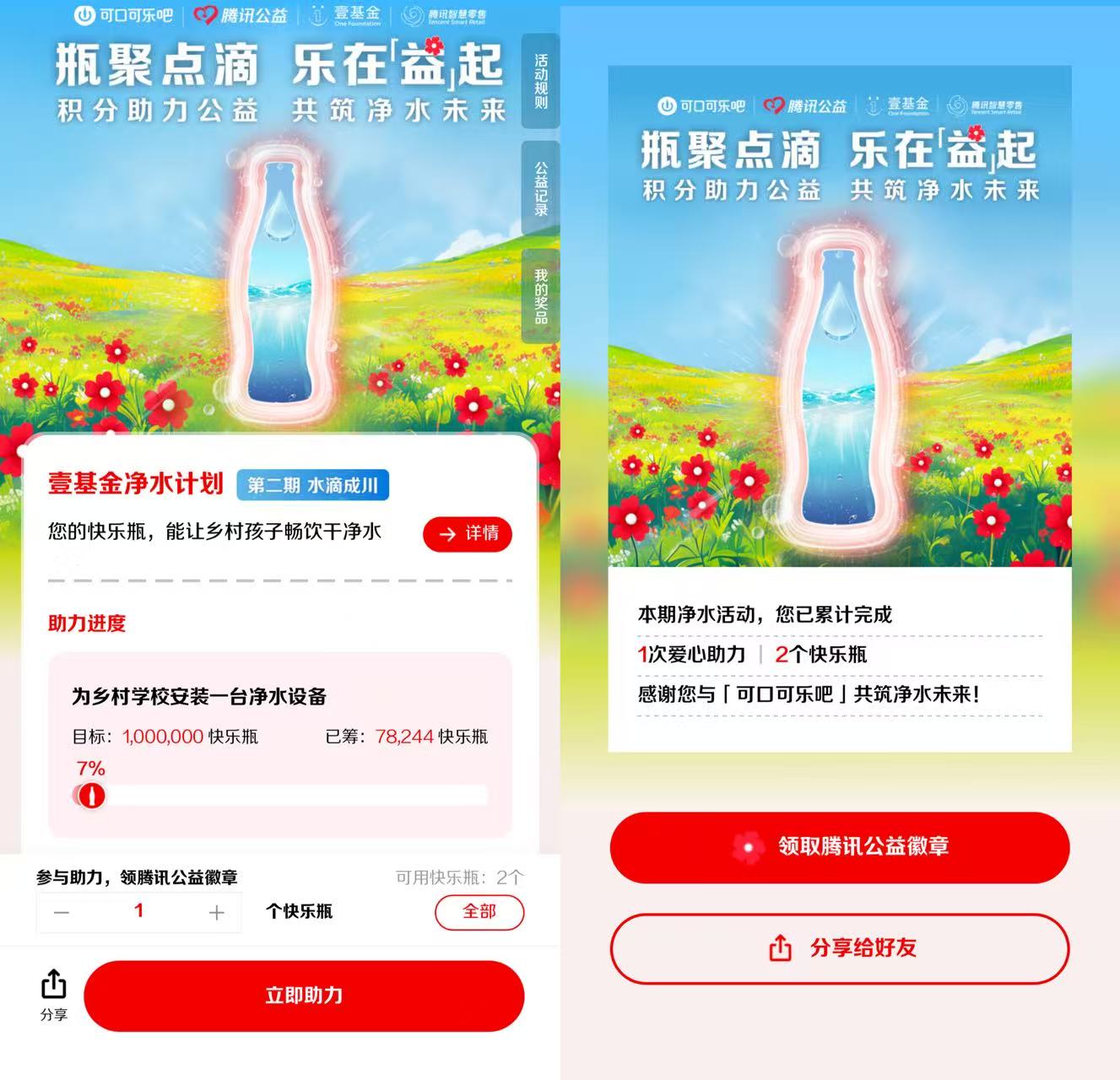Decrease bottle quantity with the minus button
Image resolution: width=1120 pixels, height=1080 pixels.
pos(62,912)
